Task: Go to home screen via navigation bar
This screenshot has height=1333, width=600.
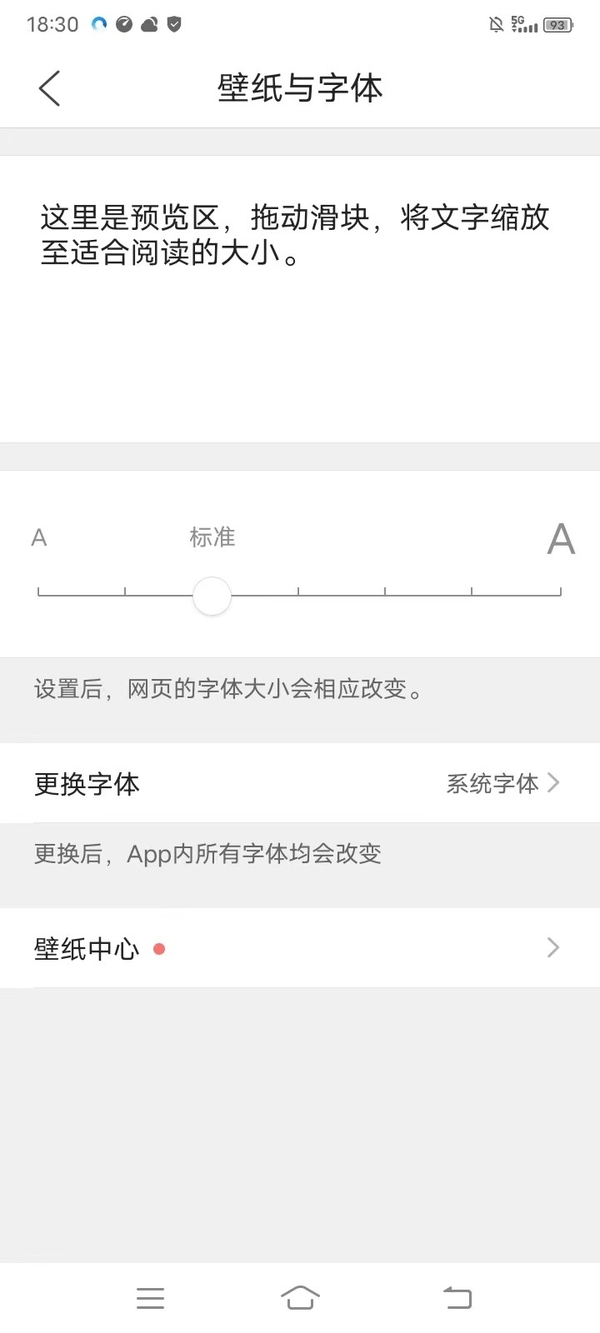Action: pos(300,1298)
